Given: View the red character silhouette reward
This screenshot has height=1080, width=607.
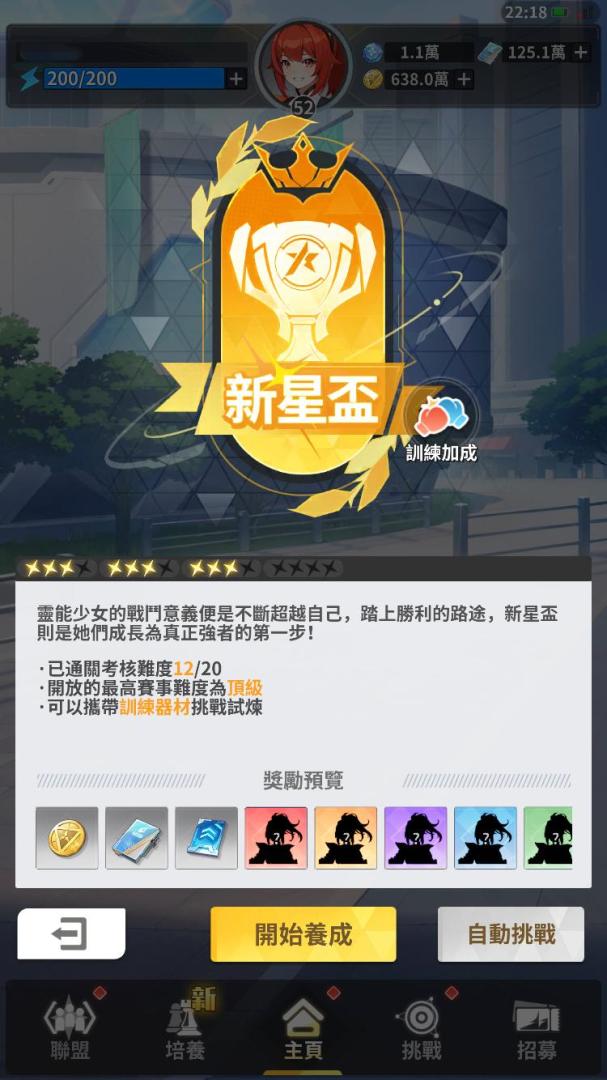Looking at the screenshot, I should point(276,838).
